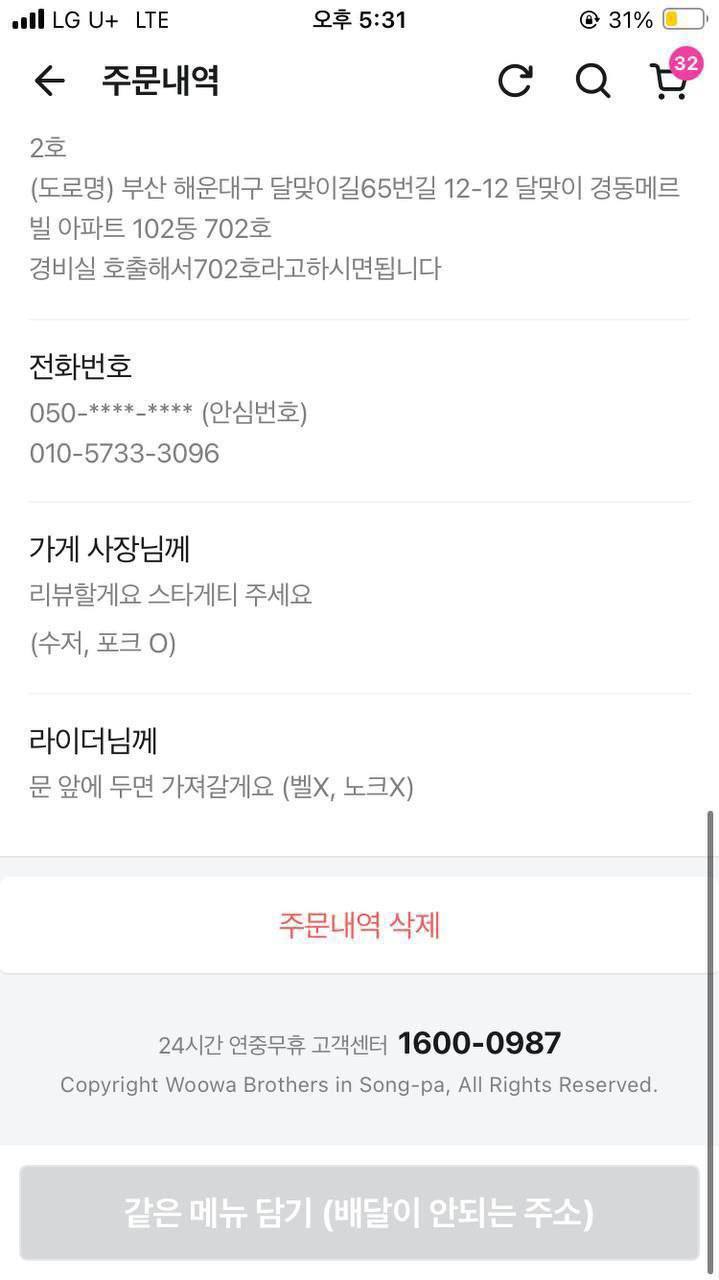Go back from the order details
Screen dimensions: 719x1280
[x=49, y=81]
